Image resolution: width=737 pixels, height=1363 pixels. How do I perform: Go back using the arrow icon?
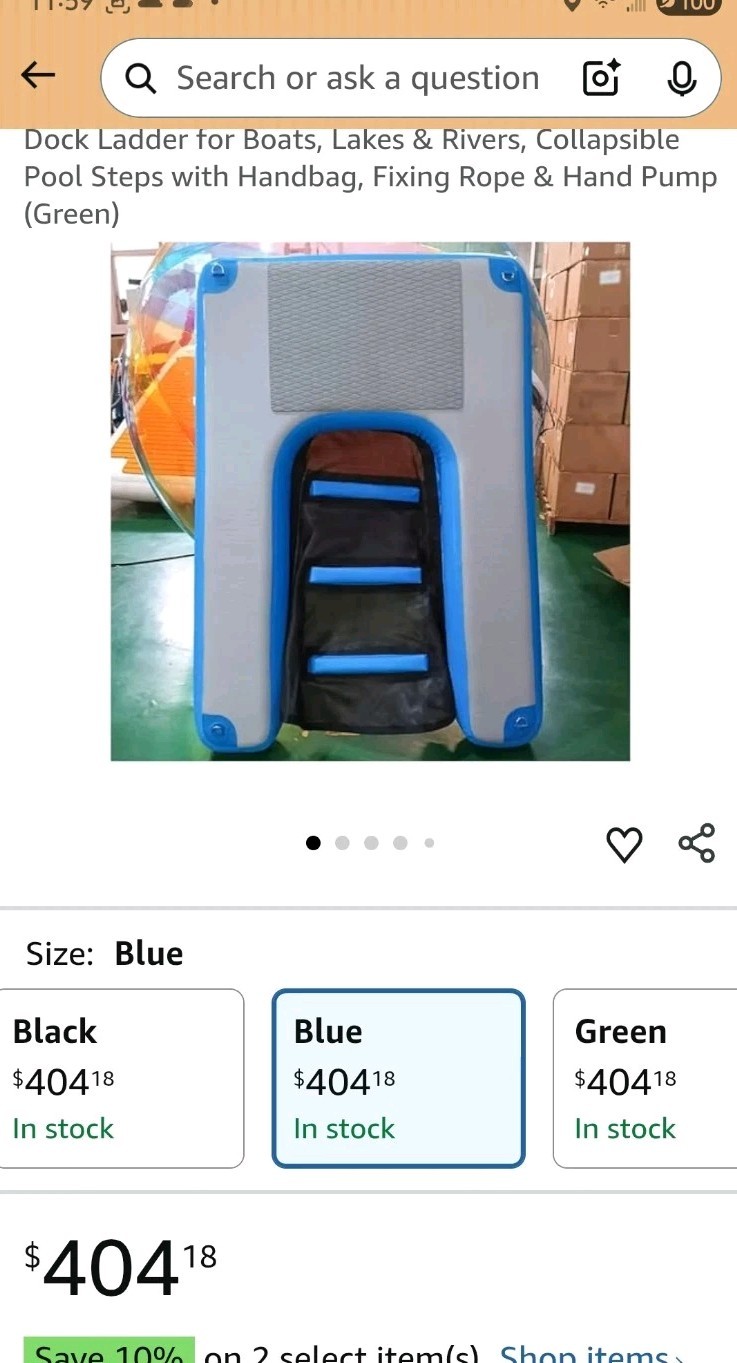(38, 75)
